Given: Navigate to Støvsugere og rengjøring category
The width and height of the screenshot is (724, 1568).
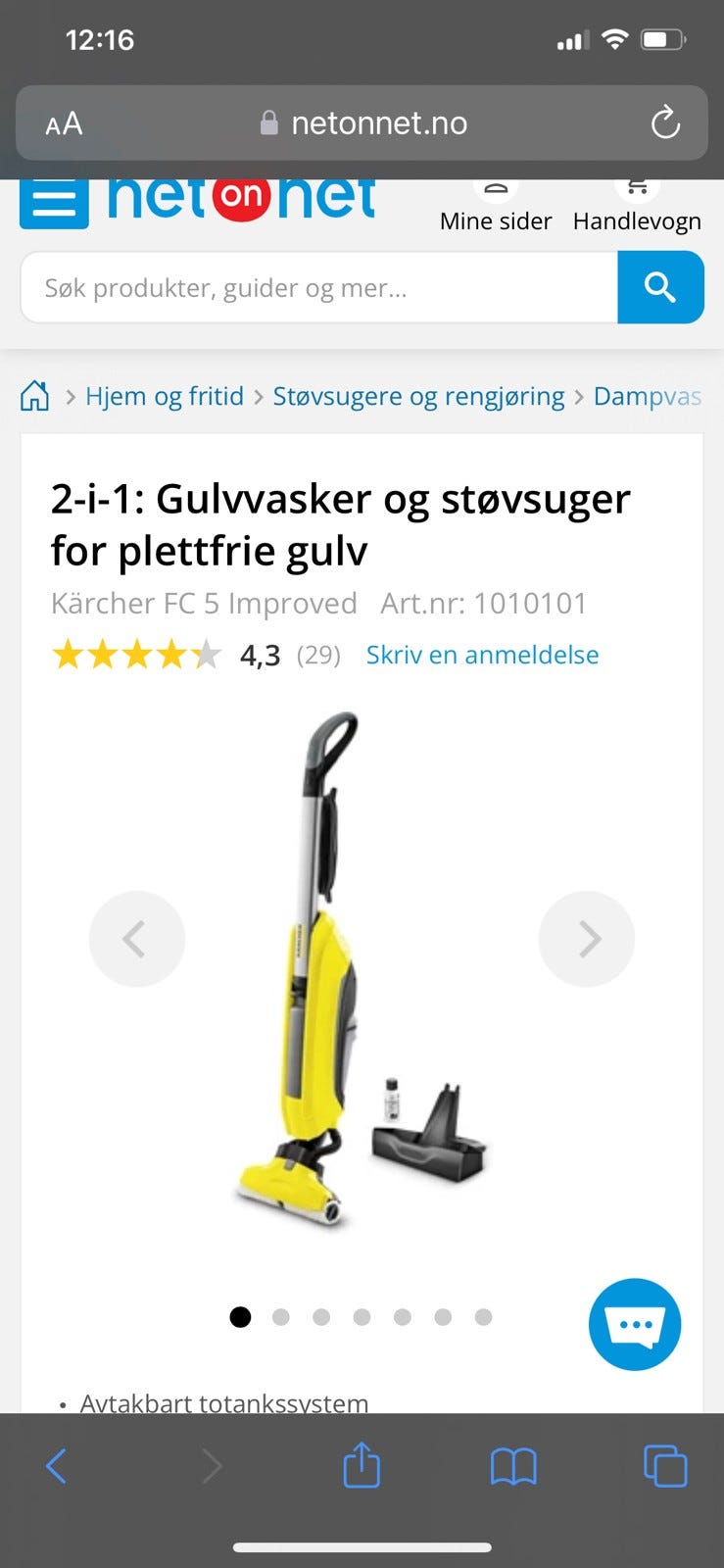Looking at the screenshot, I should pyautogui.click(x=418, y=396).
